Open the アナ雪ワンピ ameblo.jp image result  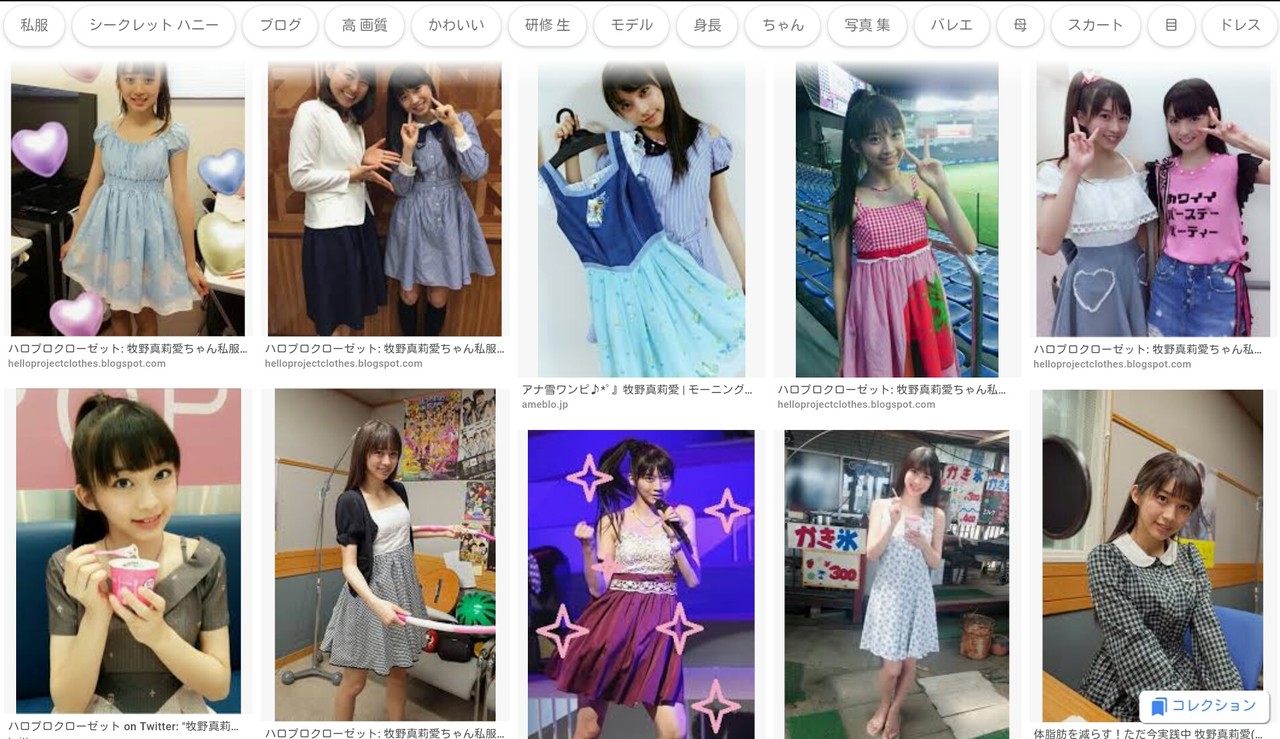tap(641, 220)
